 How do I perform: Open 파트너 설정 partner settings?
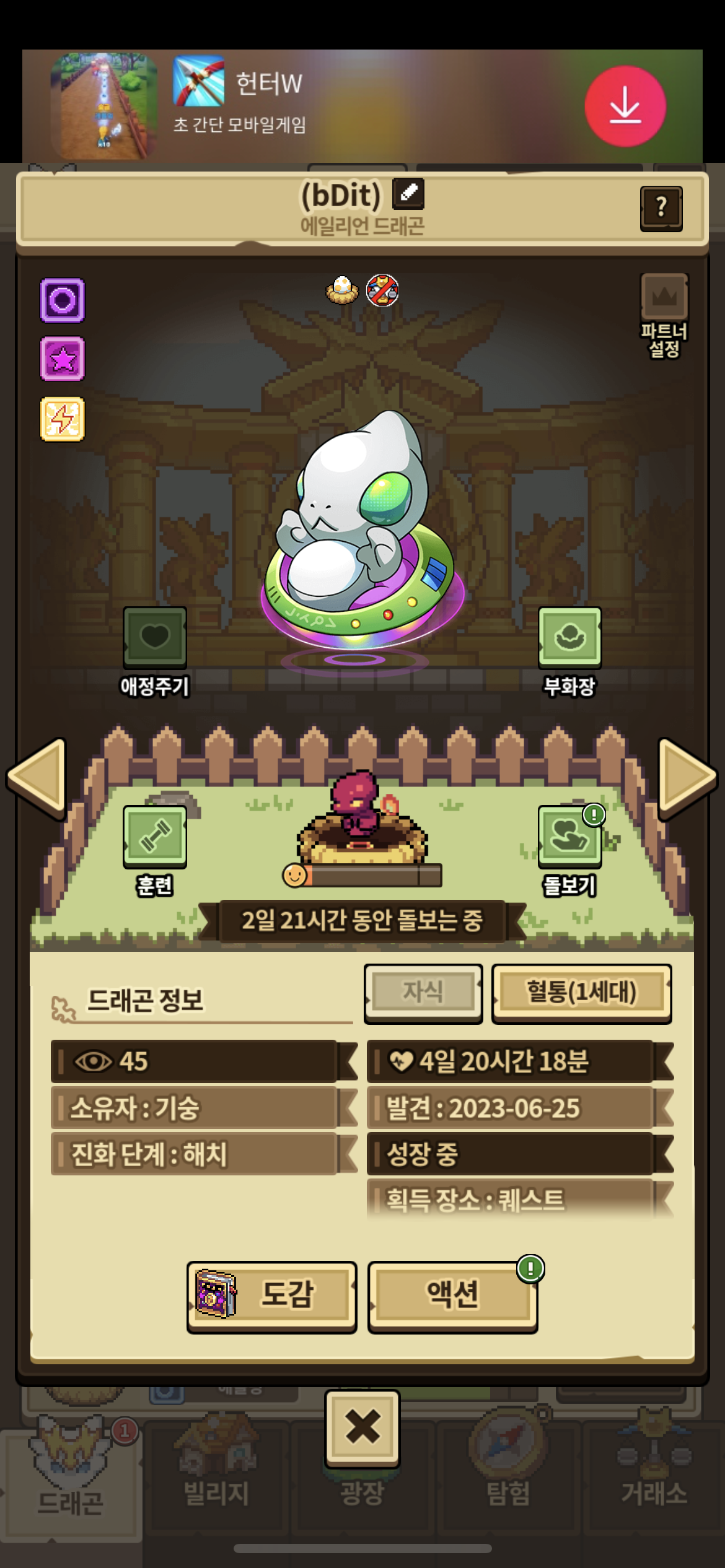coord(664,316)
